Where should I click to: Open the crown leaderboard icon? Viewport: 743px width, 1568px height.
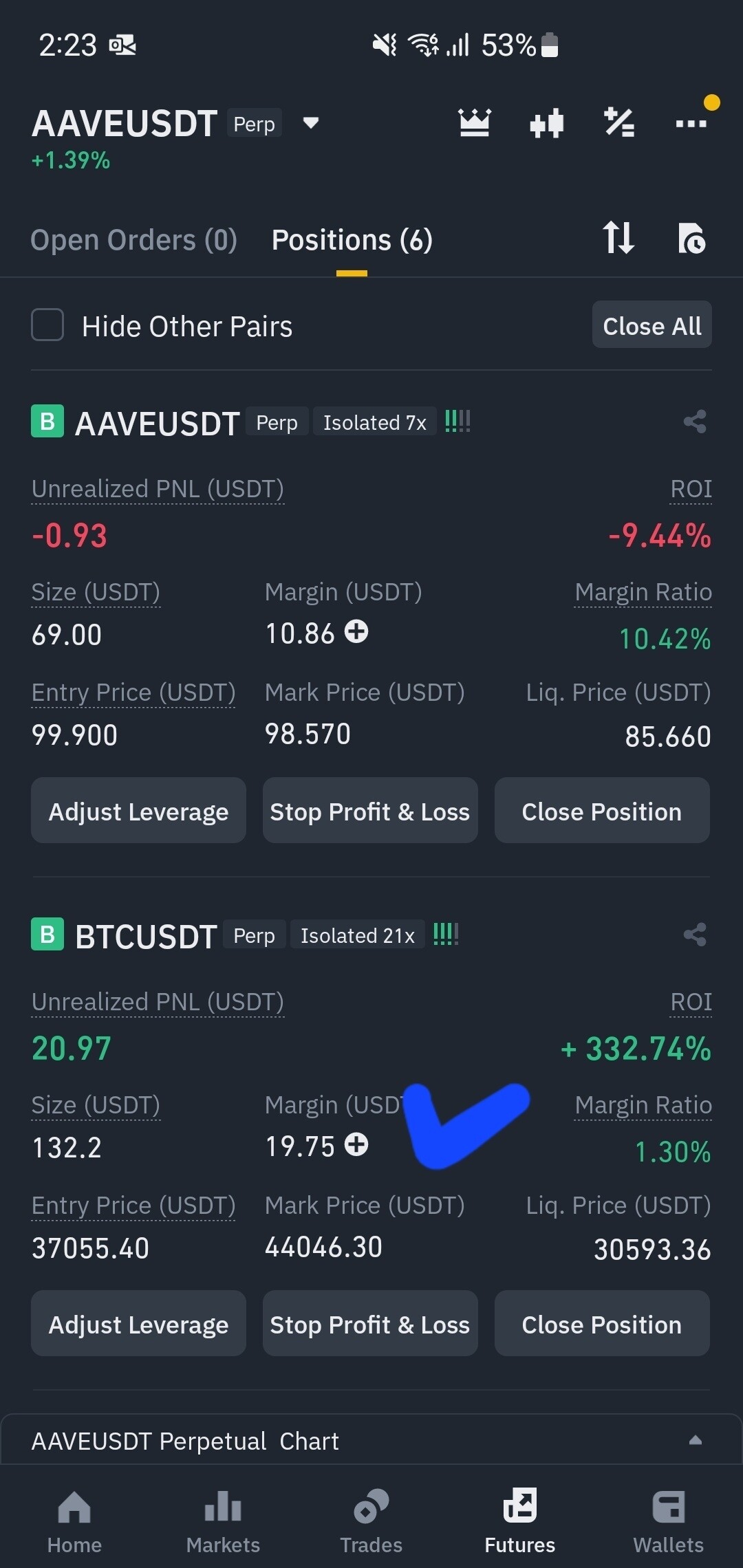[x=475, y=123]
